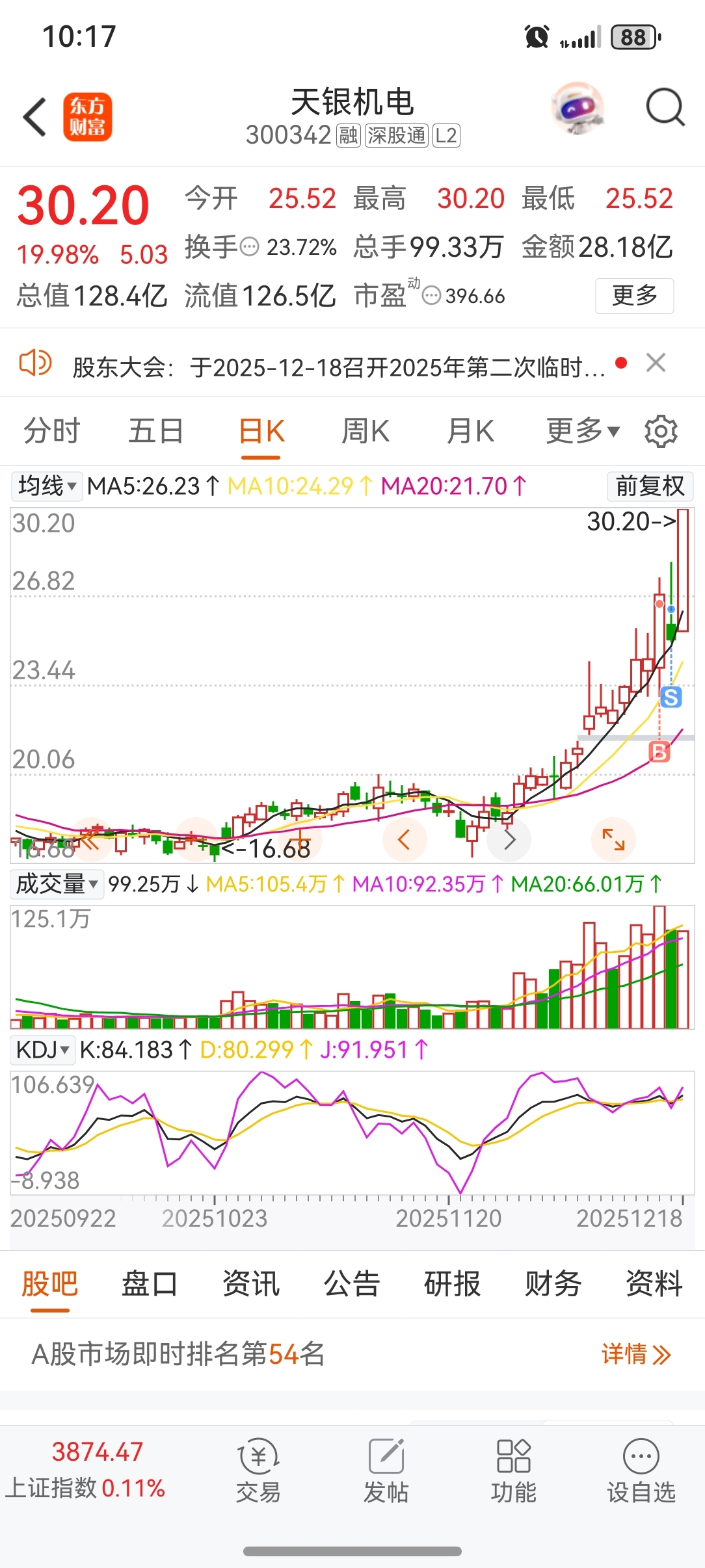Open 交易 in the bottom bar
The image size is (705, 1568).
tap(258, 1471)
